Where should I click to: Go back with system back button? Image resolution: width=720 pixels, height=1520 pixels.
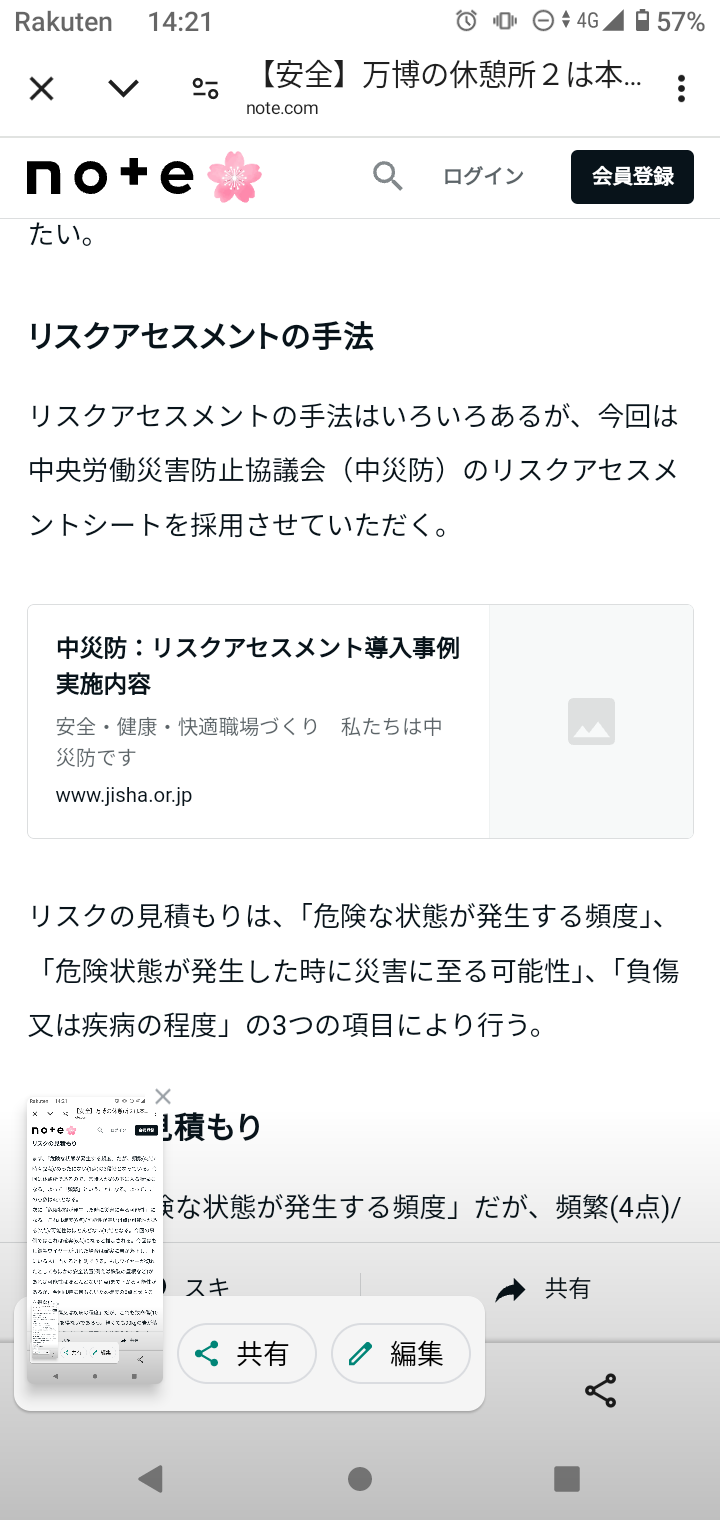coord(151,1479)
